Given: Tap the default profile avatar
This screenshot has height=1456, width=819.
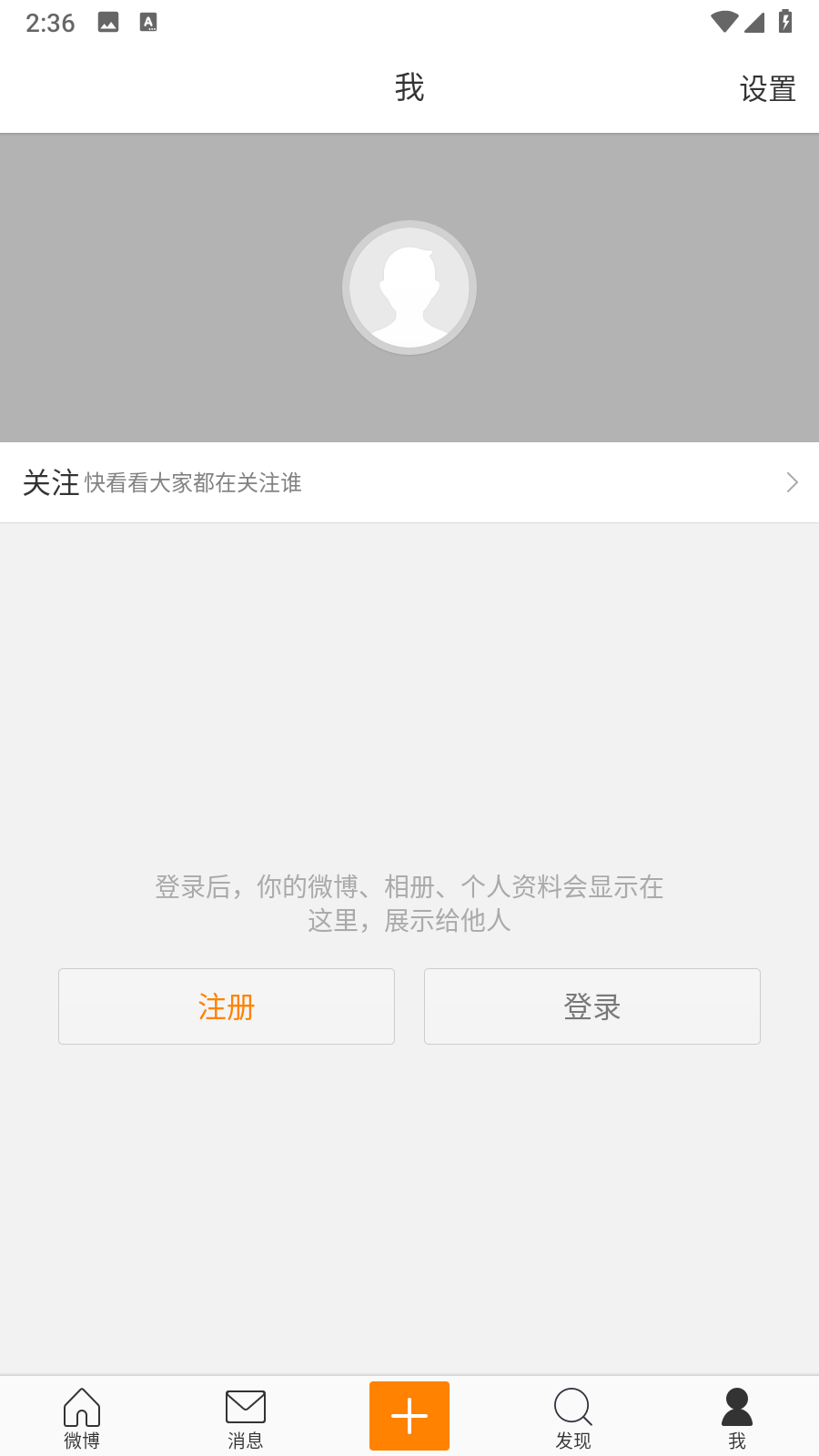Looking at the screenshot, I should (x=409, y=288).
